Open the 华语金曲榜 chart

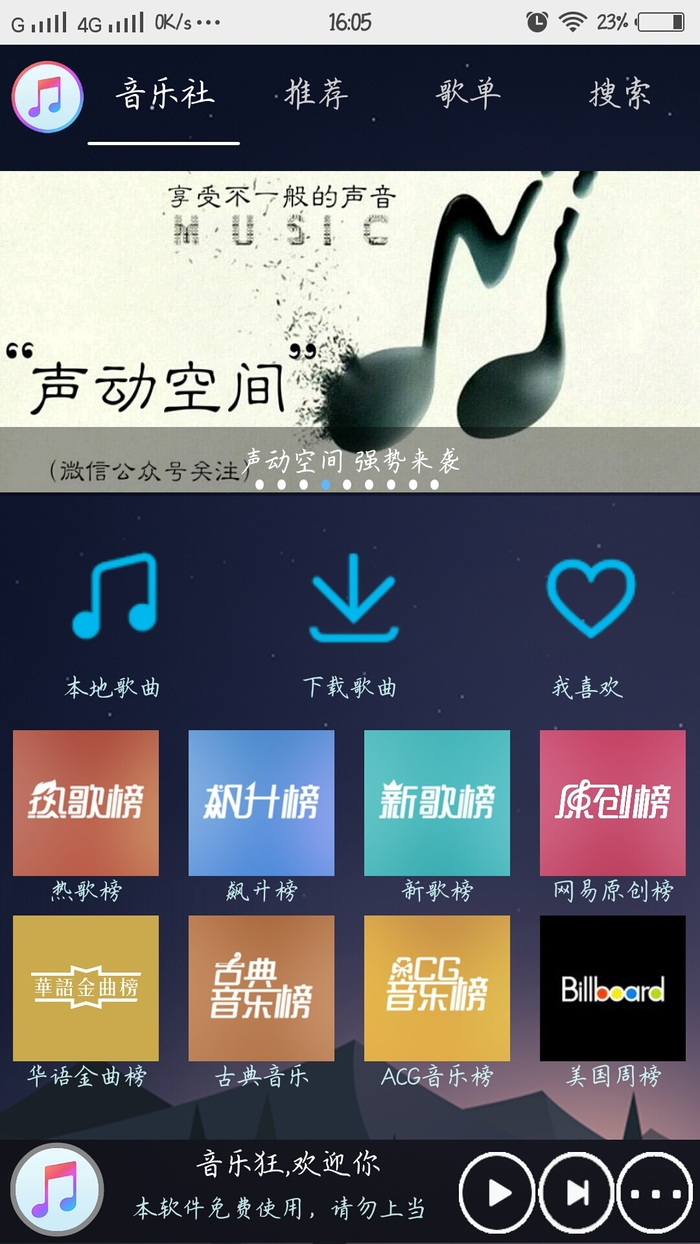tap(86, 988)
